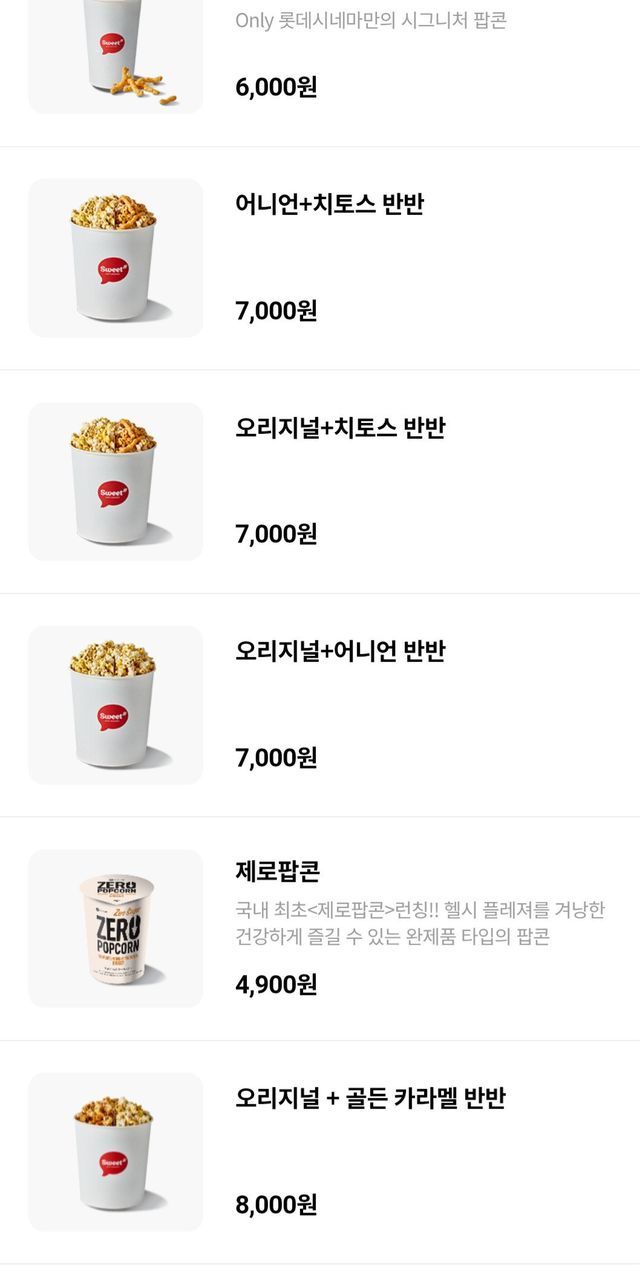Choose 오리지널+치토스 반반 popcorn

[x=340, y=428]
